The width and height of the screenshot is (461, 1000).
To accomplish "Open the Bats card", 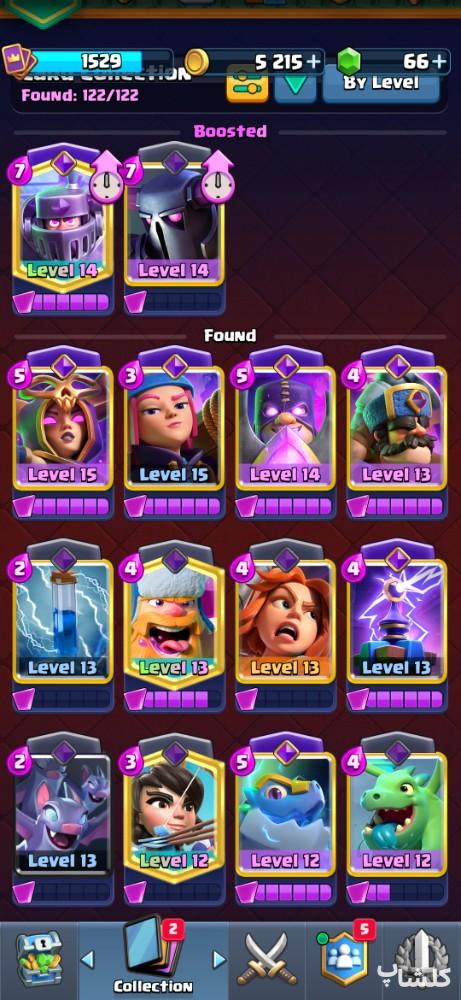I will (63, 820).
